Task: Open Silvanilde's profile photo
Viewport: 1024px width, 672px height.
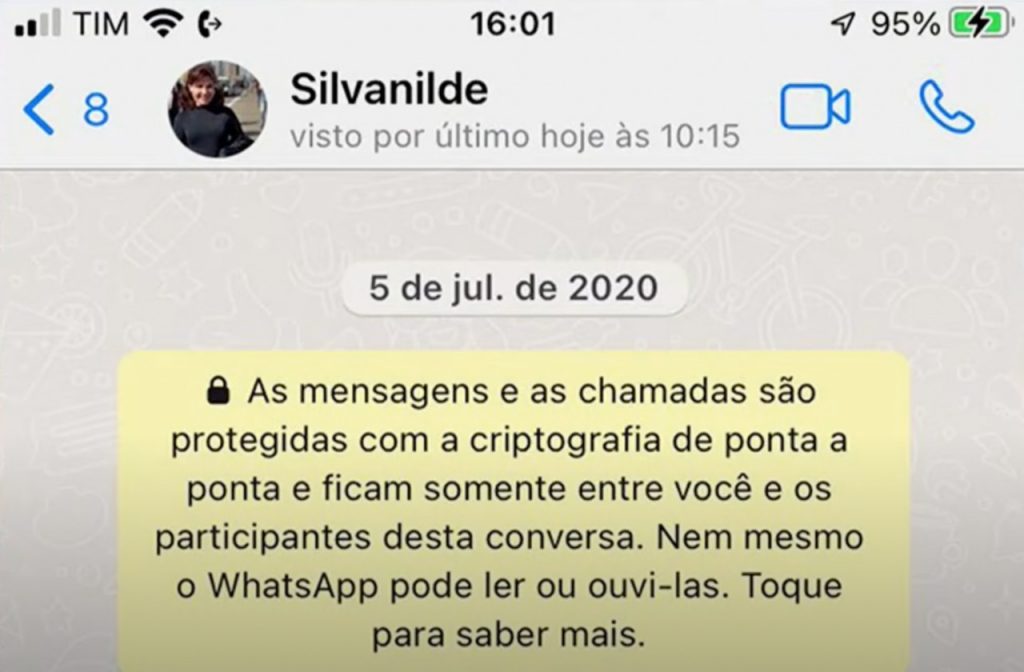Action: tap(217, 109)
